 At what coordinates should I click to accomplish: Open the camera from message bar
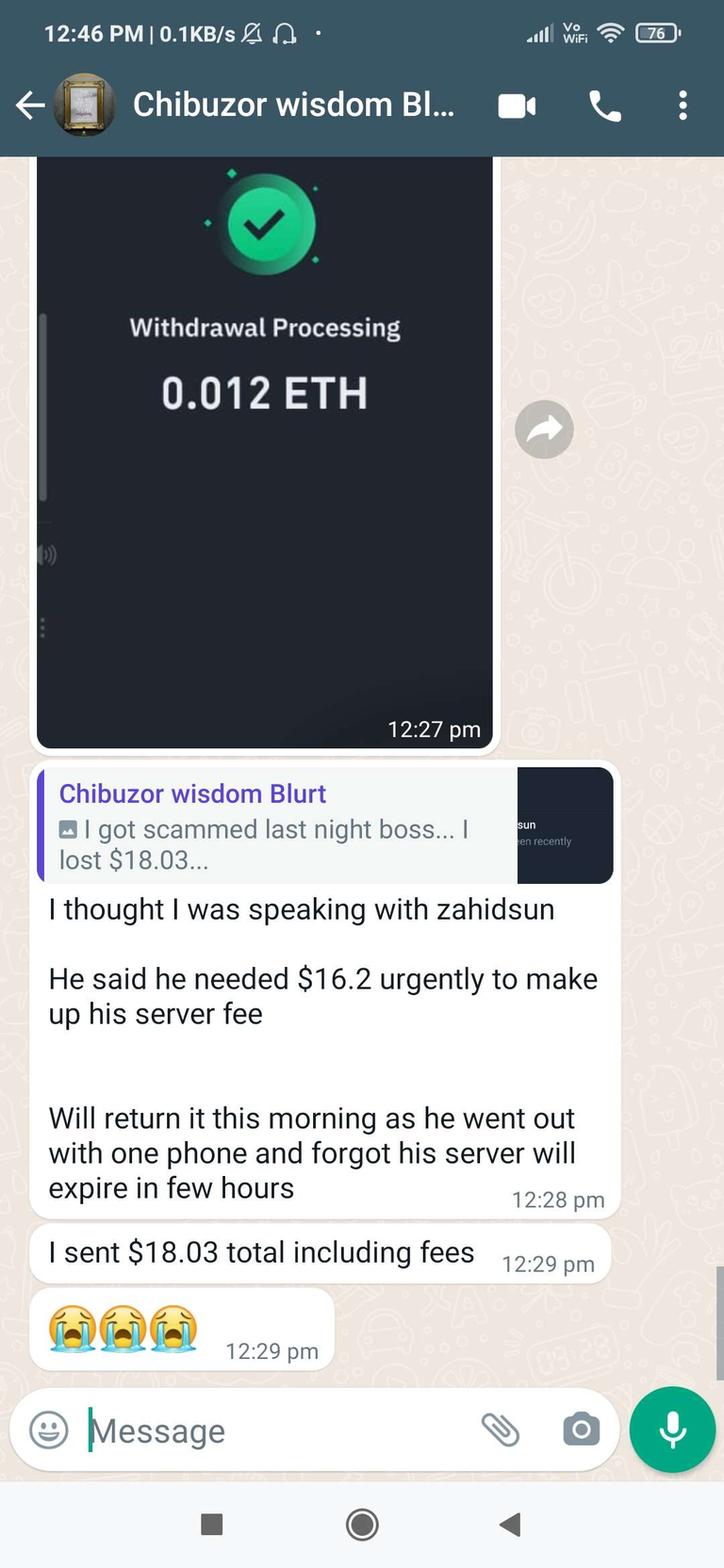[x=581, y=1429]
